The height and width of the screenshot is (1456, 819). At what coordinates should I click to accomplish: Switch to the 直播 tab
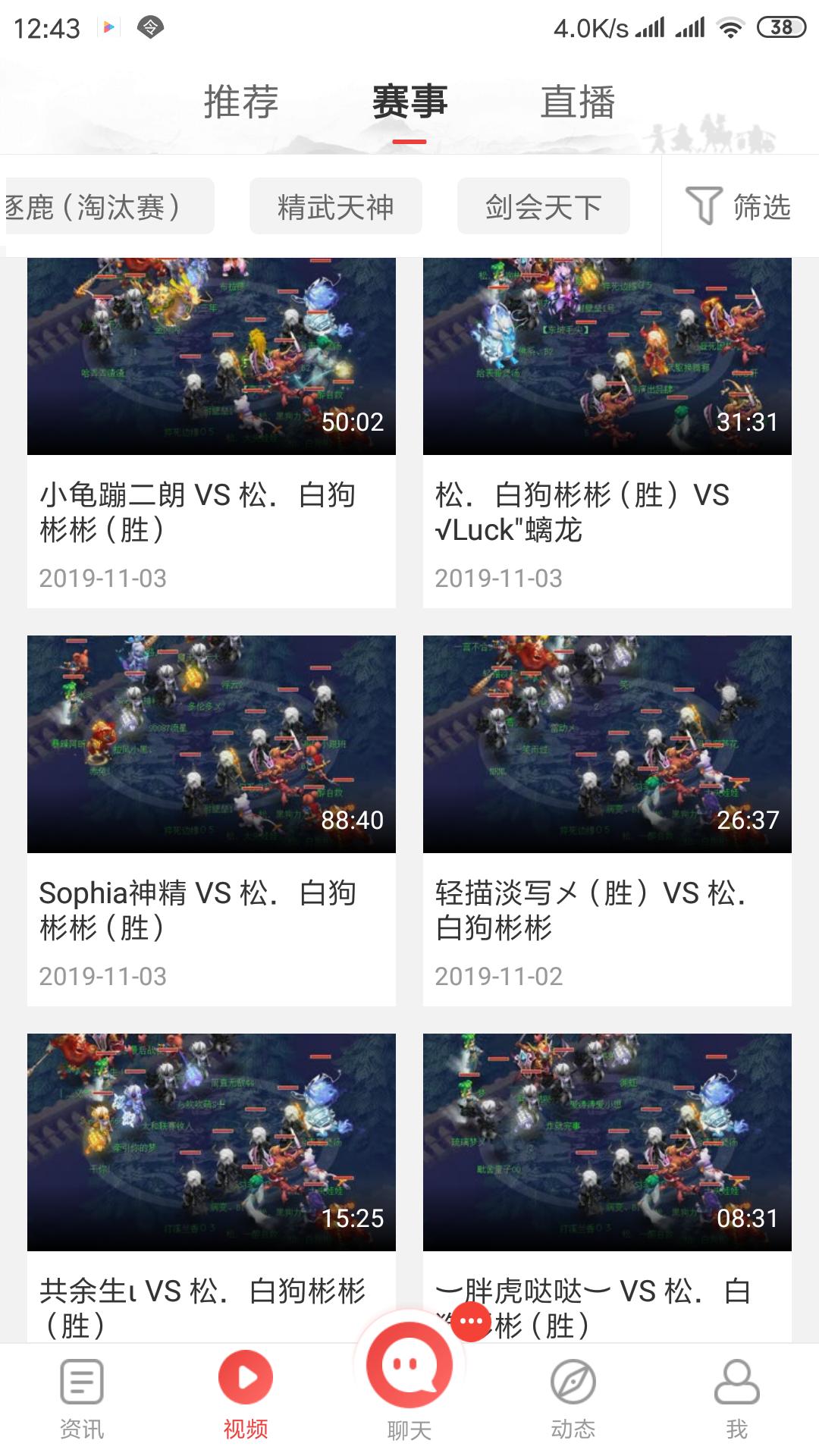pos(578,102)
